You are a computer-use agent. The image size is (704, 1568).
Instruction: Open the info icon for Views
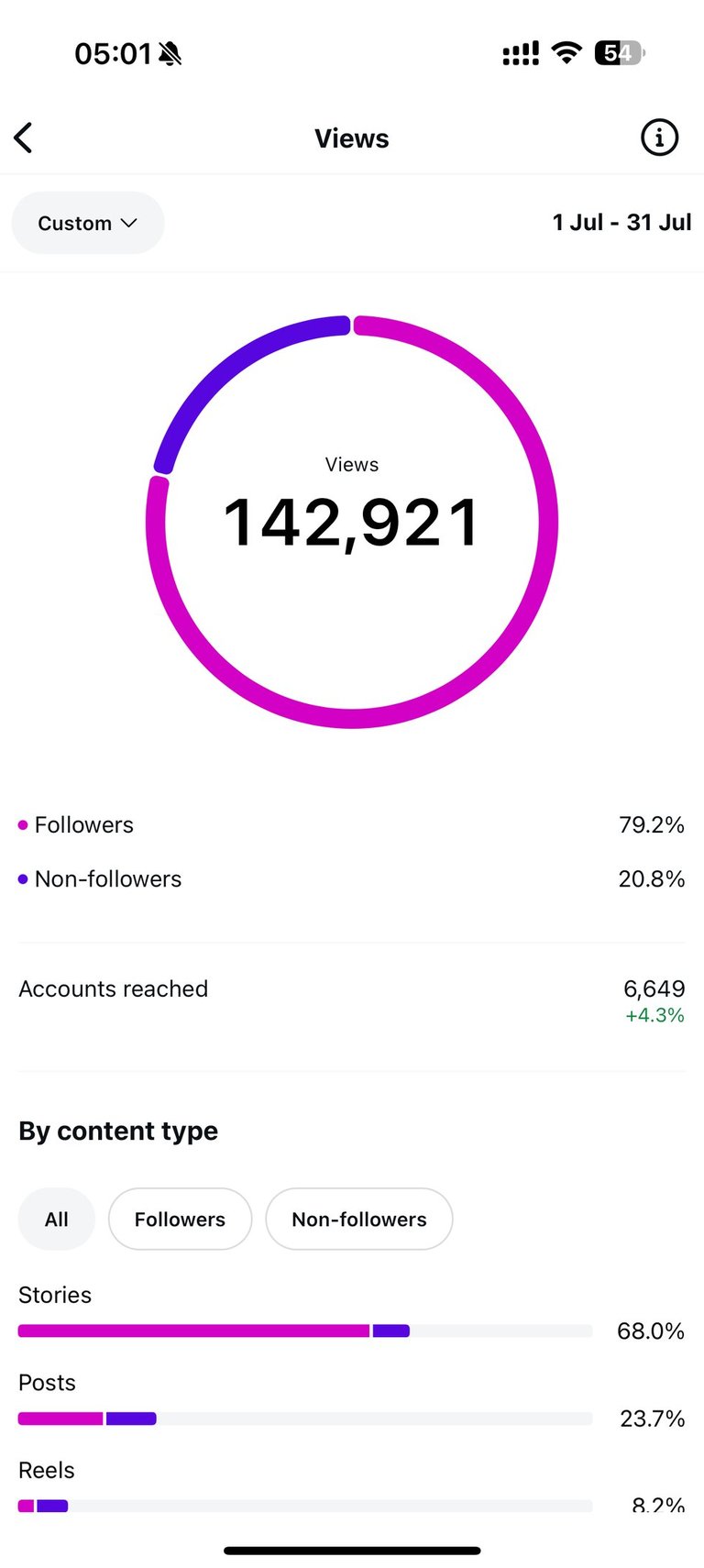point(658,138)
